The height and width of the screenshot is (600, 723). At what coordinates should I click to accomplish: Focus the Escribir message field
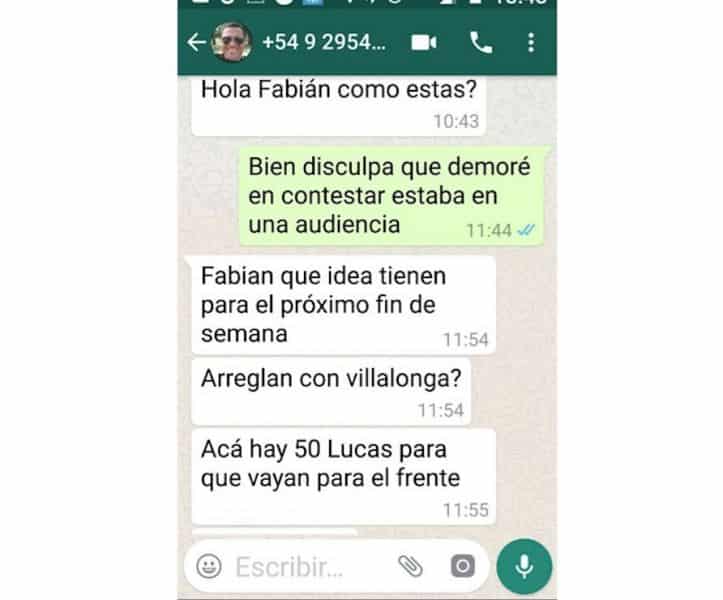[300, 567]
